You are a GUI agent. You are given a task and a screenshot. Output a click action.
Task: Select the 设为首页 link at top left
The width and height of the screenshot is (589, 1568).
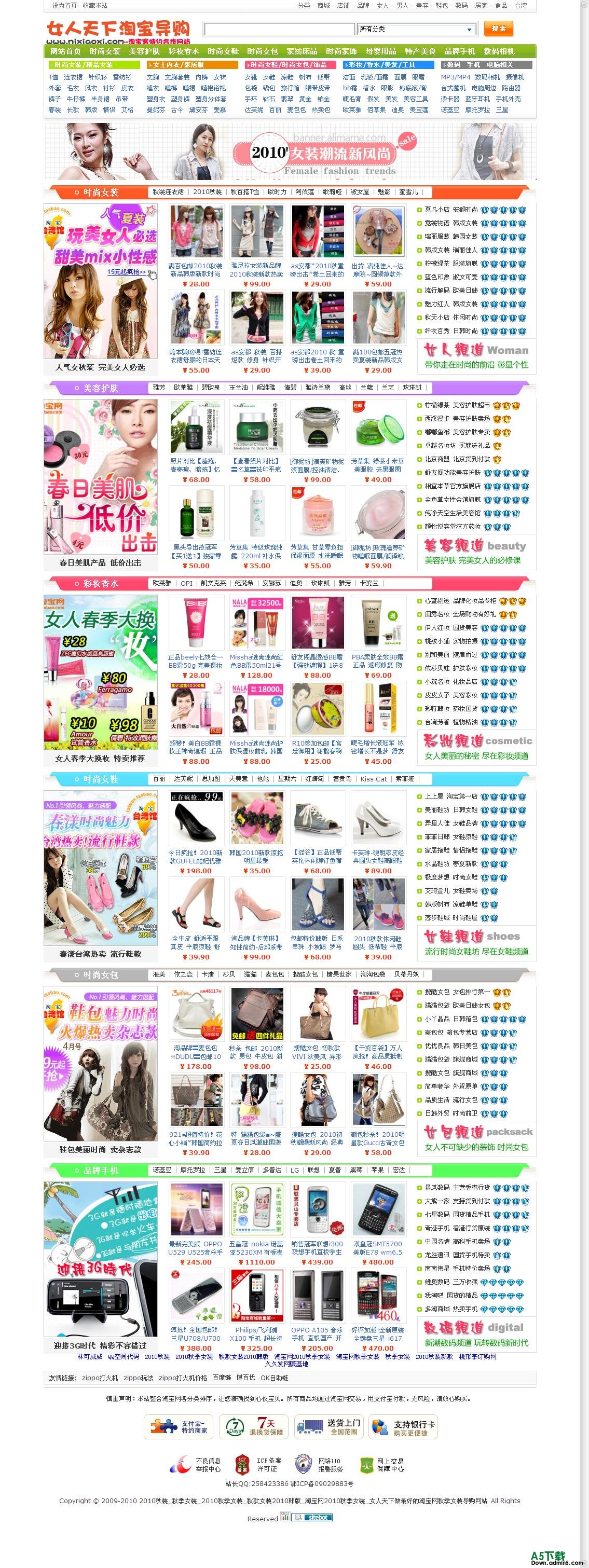coord(64,6)
